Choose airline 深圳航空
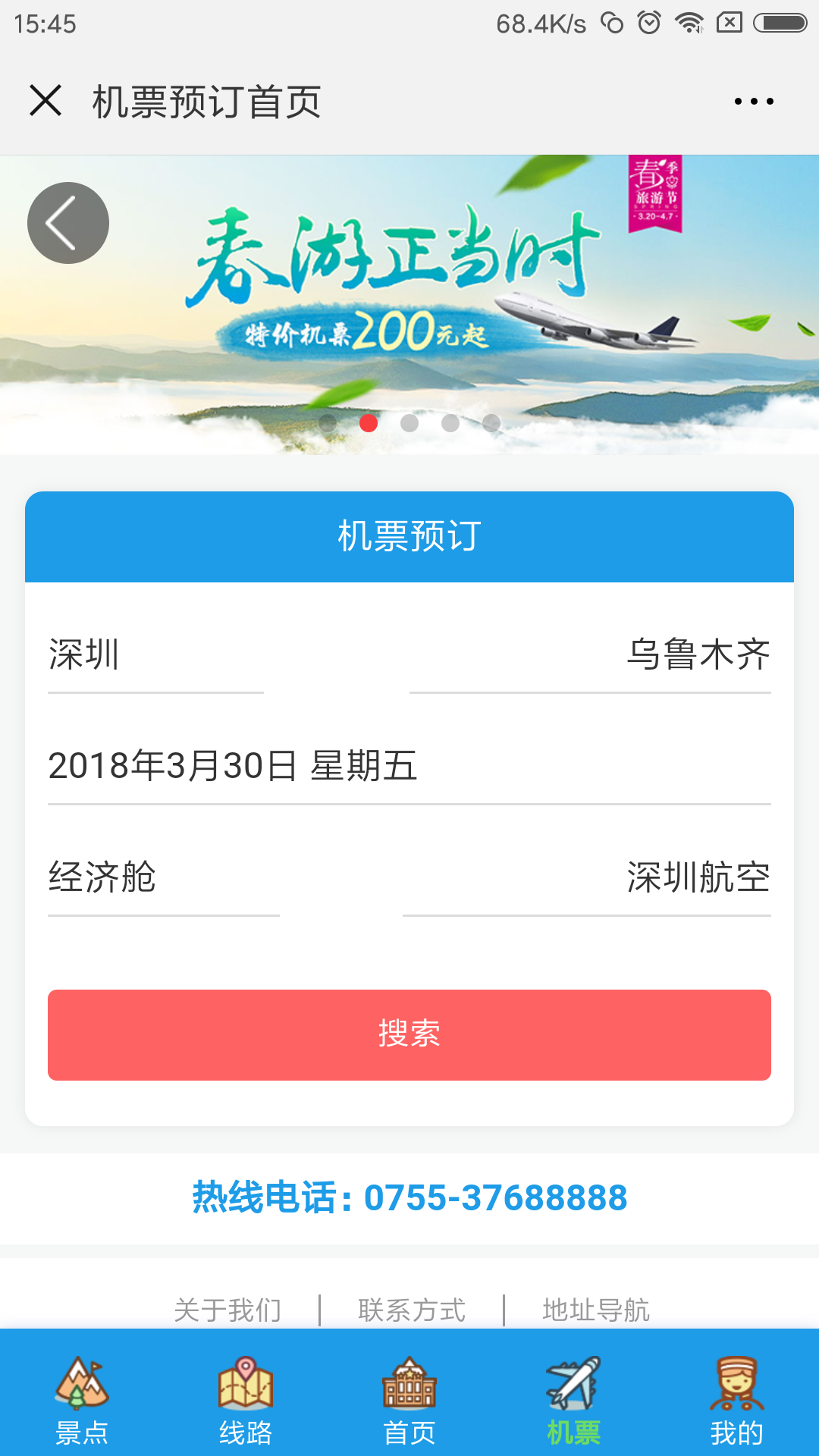819x1456 pixels. click(587, 877)
